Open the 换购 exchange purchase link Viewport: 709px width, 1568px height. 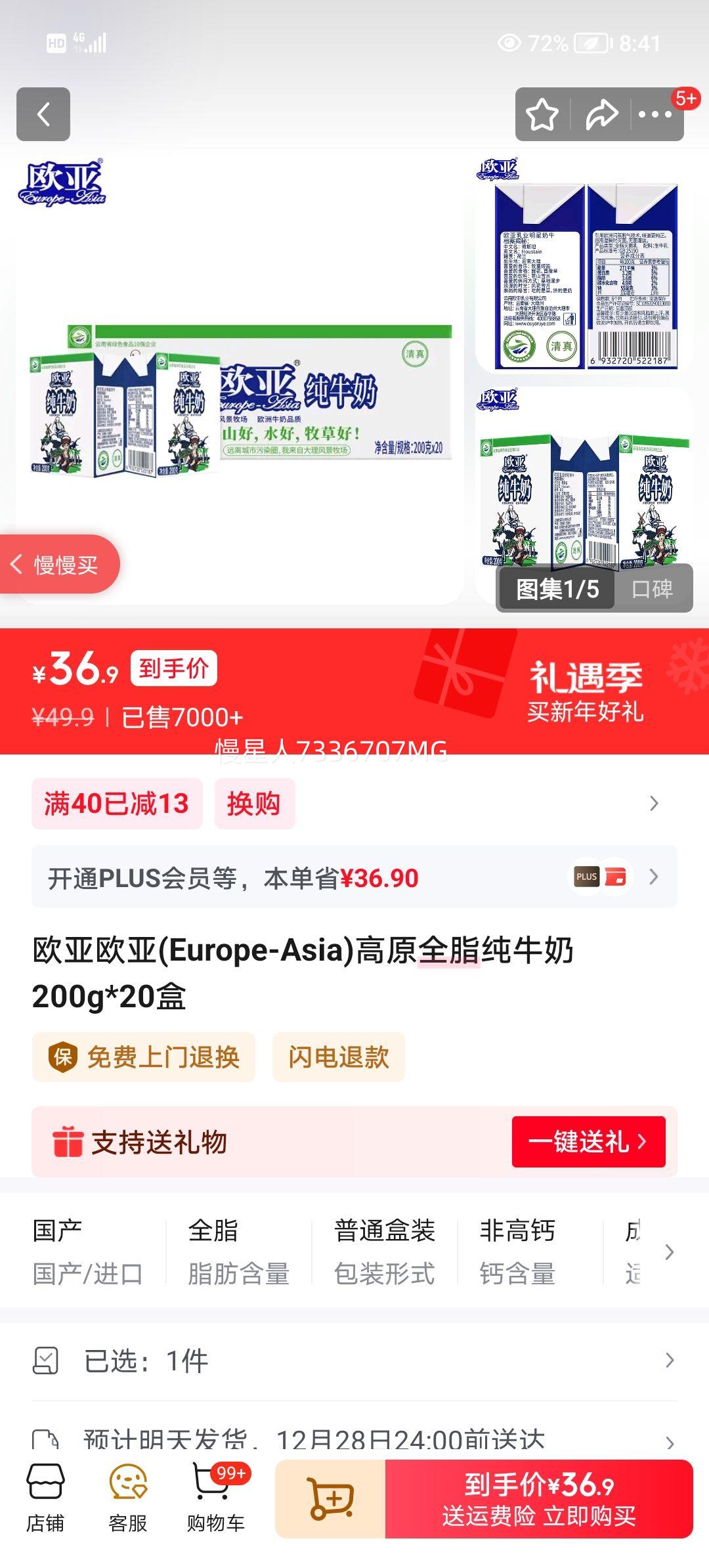(x=255, y=802)
